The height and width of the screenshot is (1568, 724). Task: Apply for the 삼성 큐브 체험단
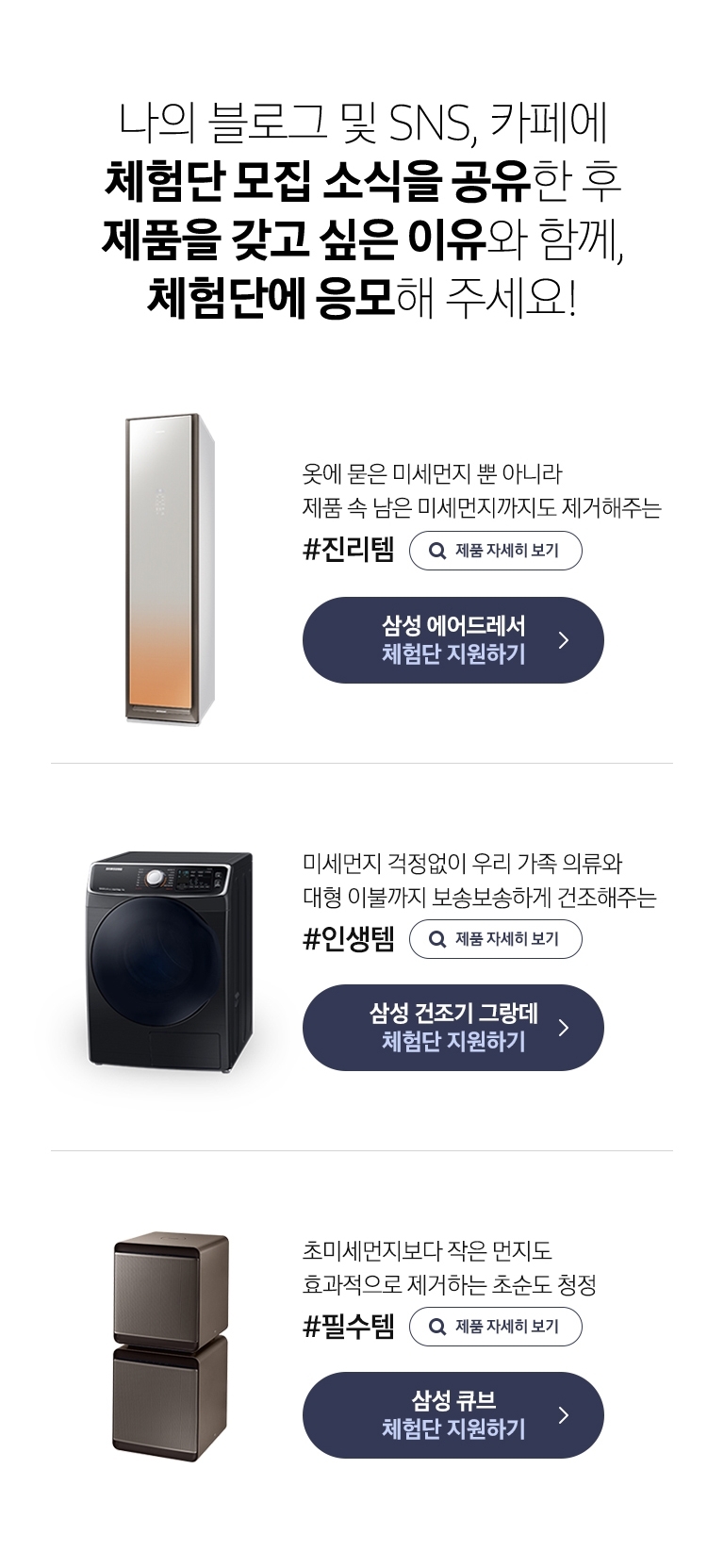point(452,1415)
